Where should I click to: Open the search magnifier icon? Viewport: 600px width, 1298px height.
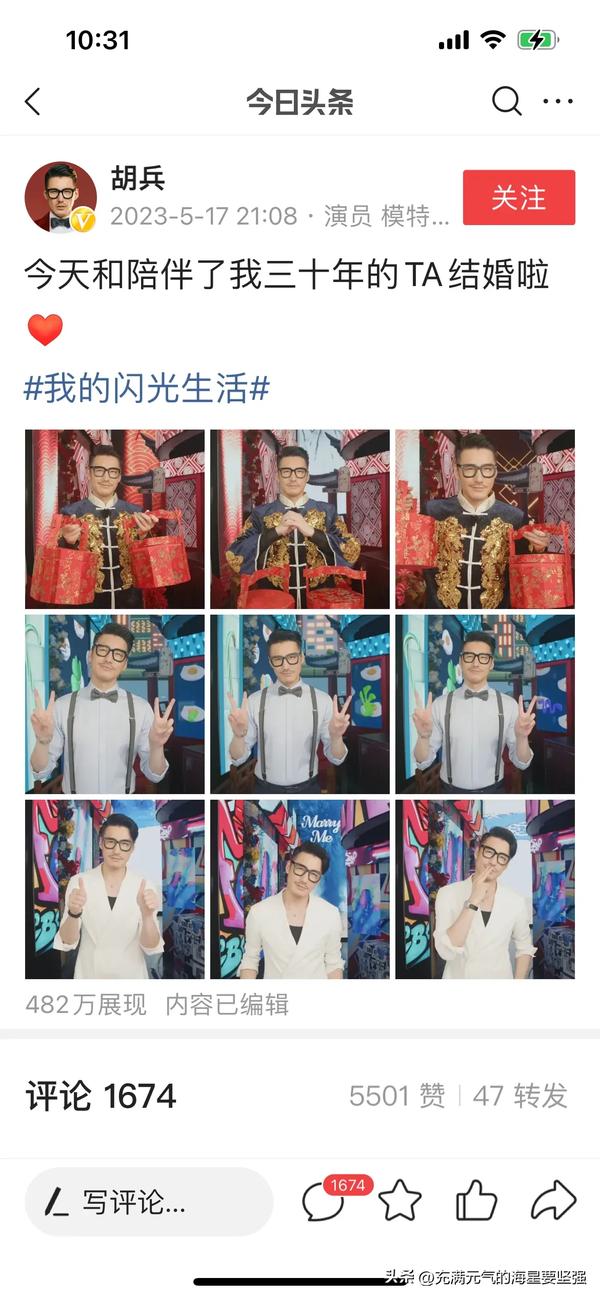pyautogui.click(x=506, y=101)
